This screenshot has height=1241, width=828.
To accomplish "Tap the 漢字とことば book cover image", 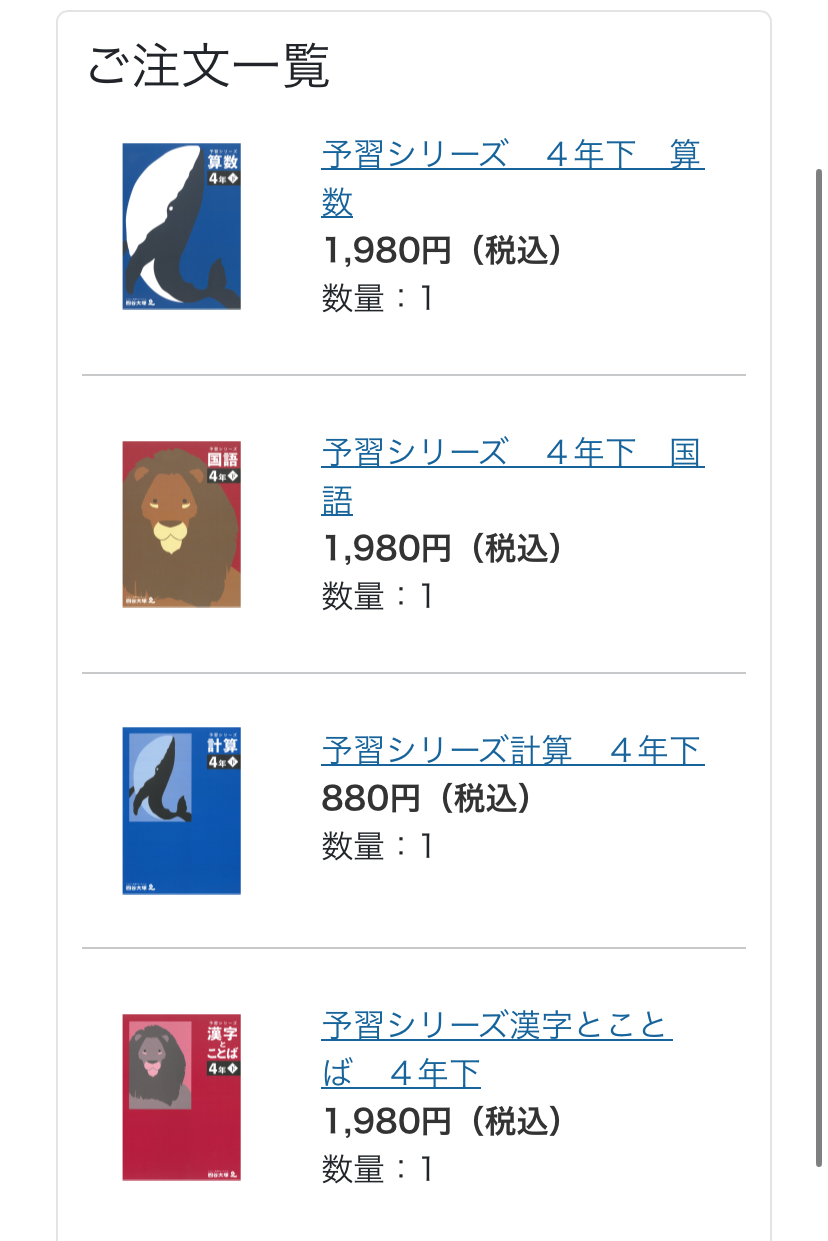I will pyautogui.click(x=181, y=1097).
